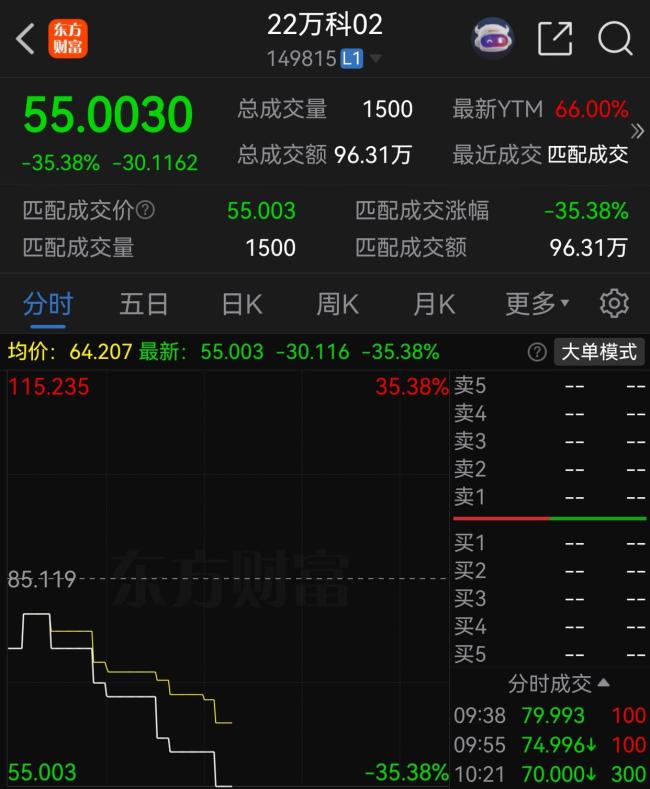This screenshot has width=650, height=789.
Task: Expand more quote details with the double arrow
Action: coord(638,131)
